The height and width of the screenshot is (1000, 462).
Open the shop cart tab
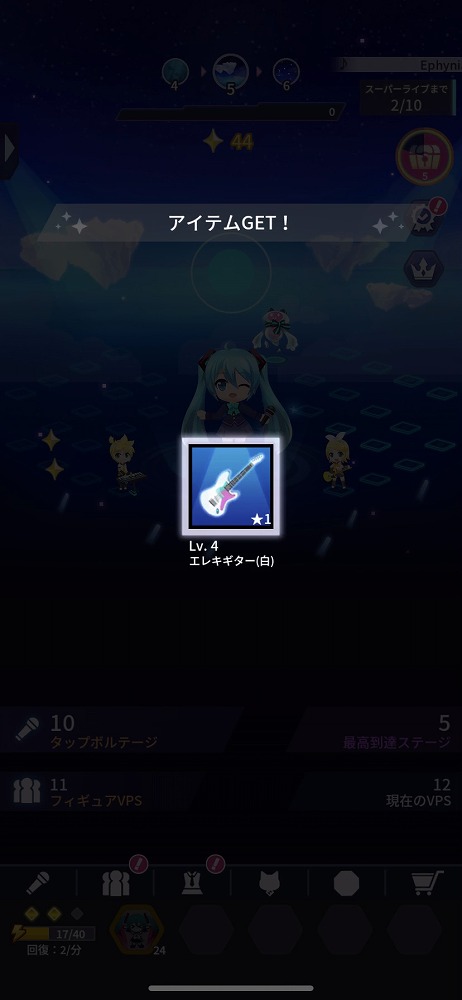click(x=426, y=883)
